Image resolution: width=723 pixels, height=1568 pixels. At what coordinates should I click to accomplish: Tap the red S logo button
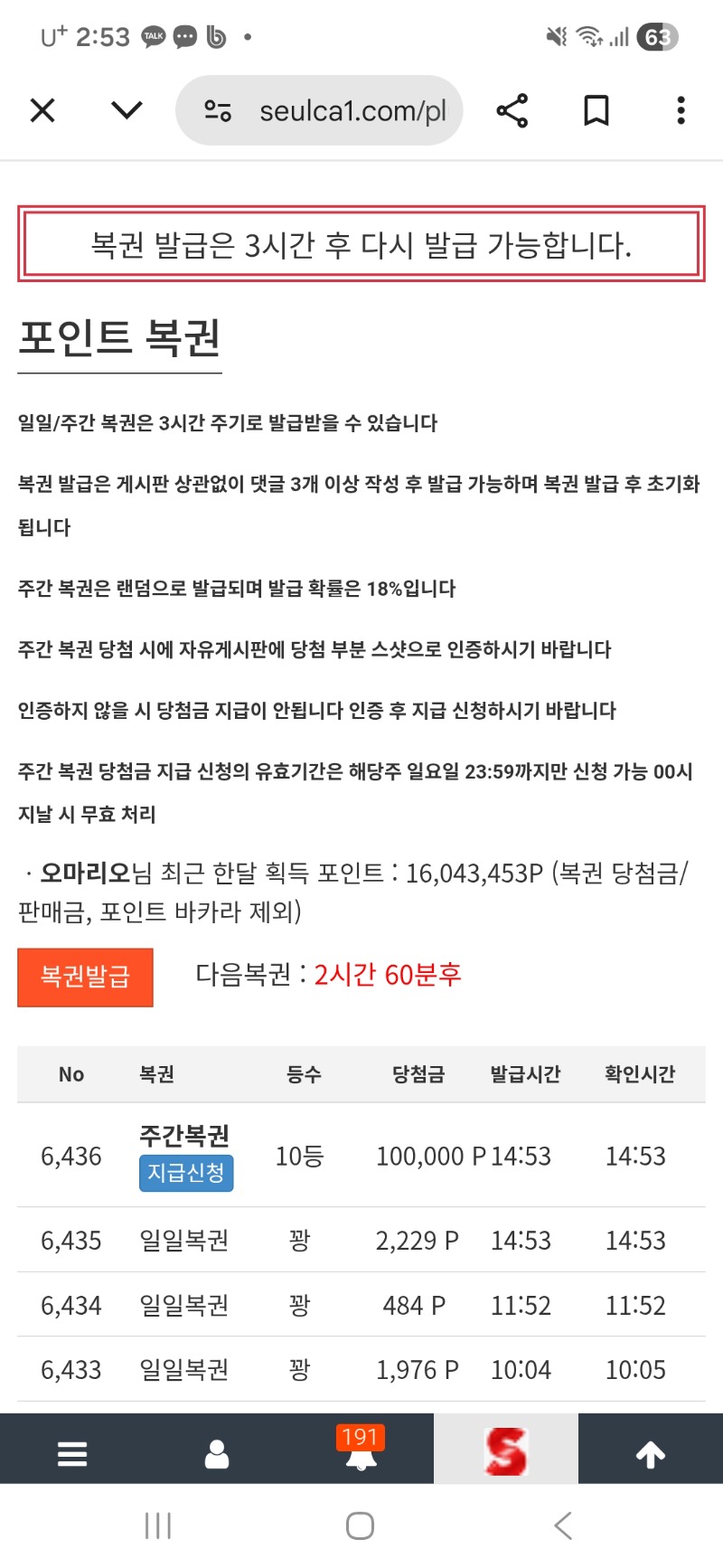click(x=505, y=1451)
